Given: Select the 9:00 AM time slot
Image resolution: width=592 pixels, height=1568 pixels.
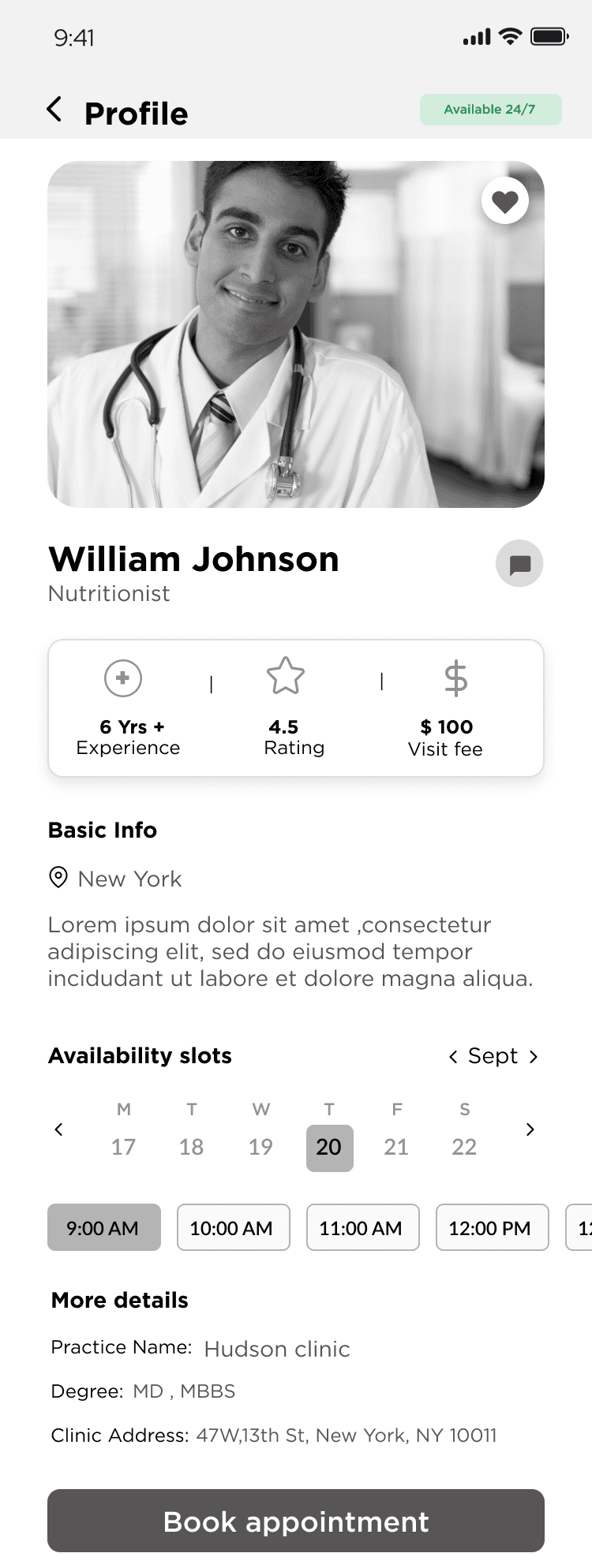Looking at the screenshot, I should point(103,1227).
